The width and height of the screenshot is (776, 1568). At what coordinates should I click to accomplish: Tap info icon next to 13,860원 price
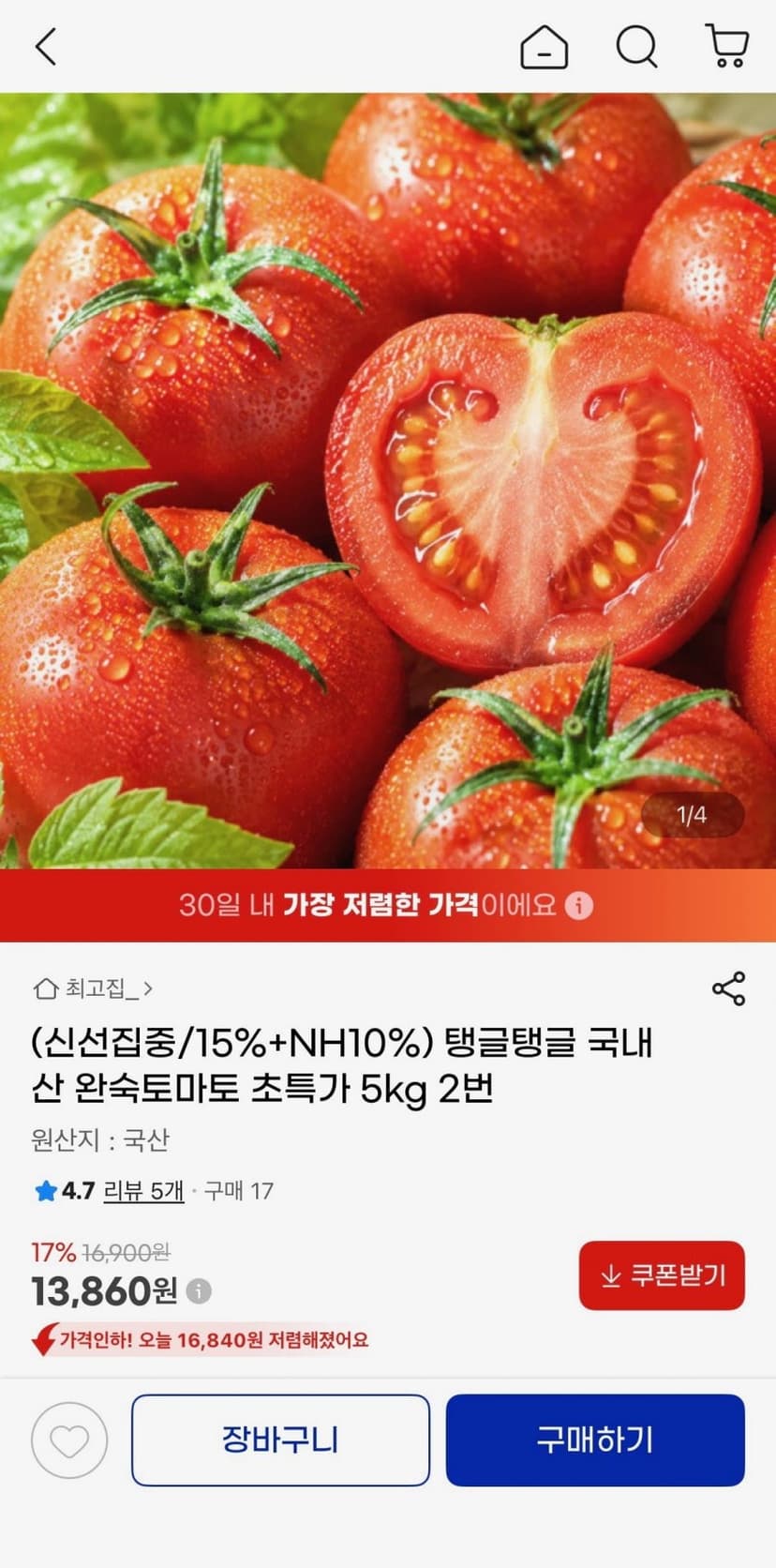point(199,1291)
